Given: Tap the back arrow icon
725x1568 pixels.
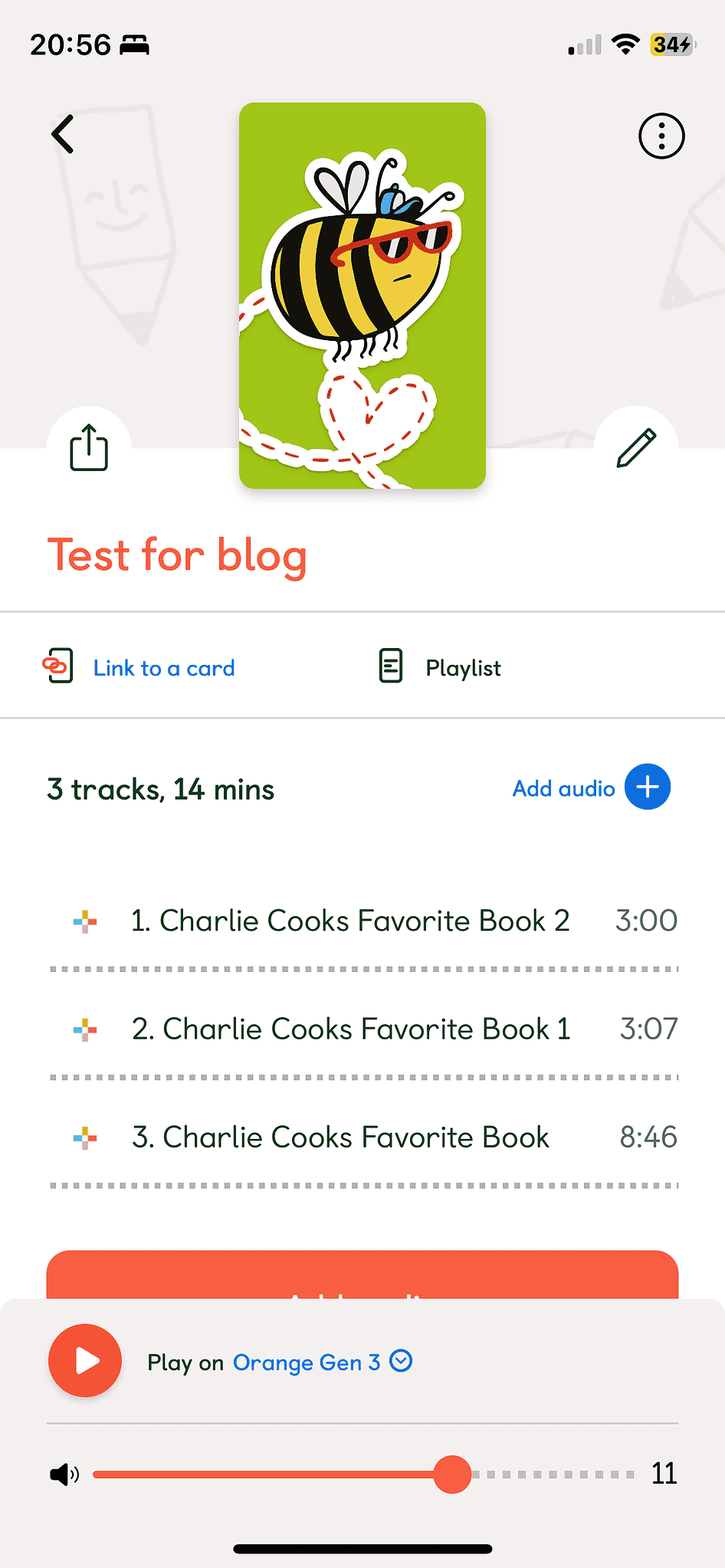Looking at the screenshot, I should (x=64, y=133).
